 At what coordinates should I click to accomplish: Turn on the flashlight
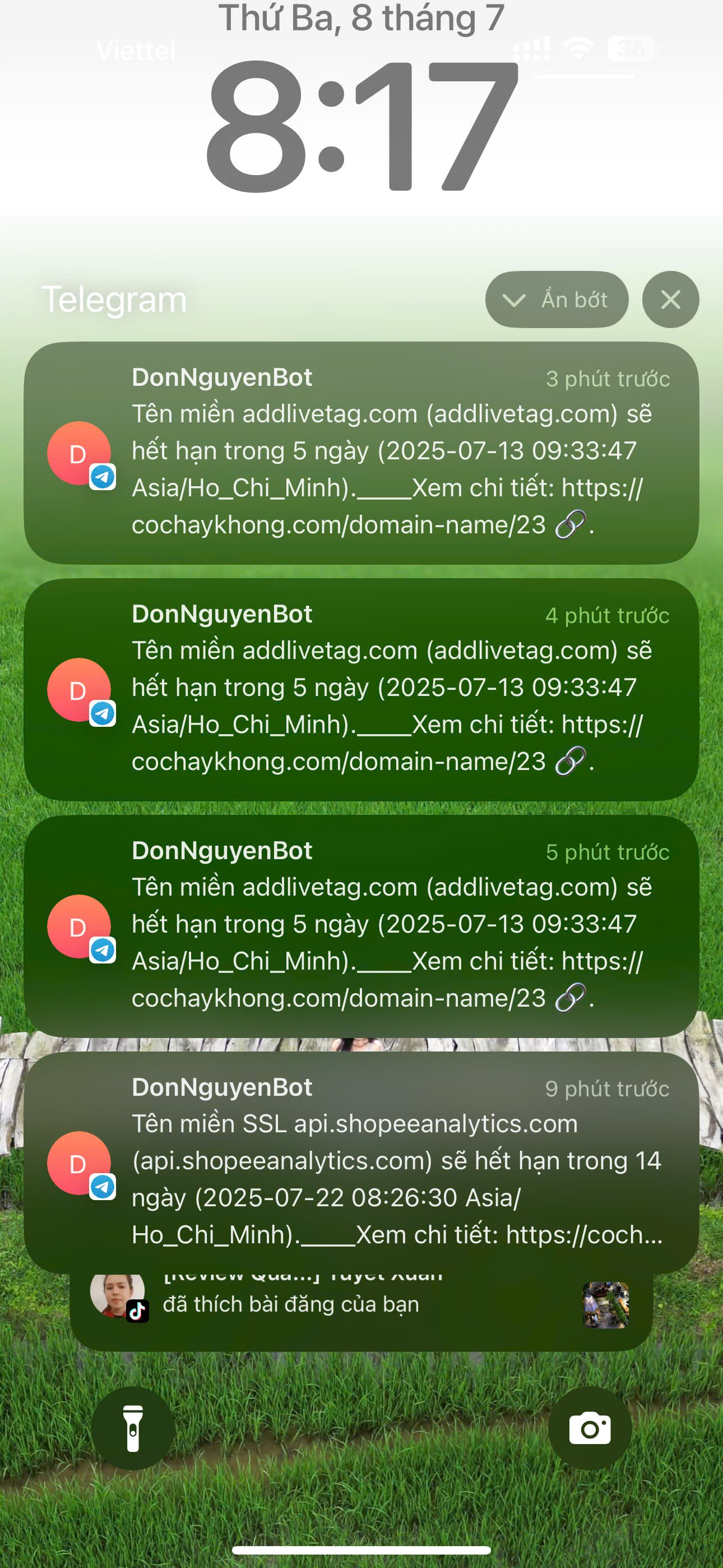point(133,1428)
